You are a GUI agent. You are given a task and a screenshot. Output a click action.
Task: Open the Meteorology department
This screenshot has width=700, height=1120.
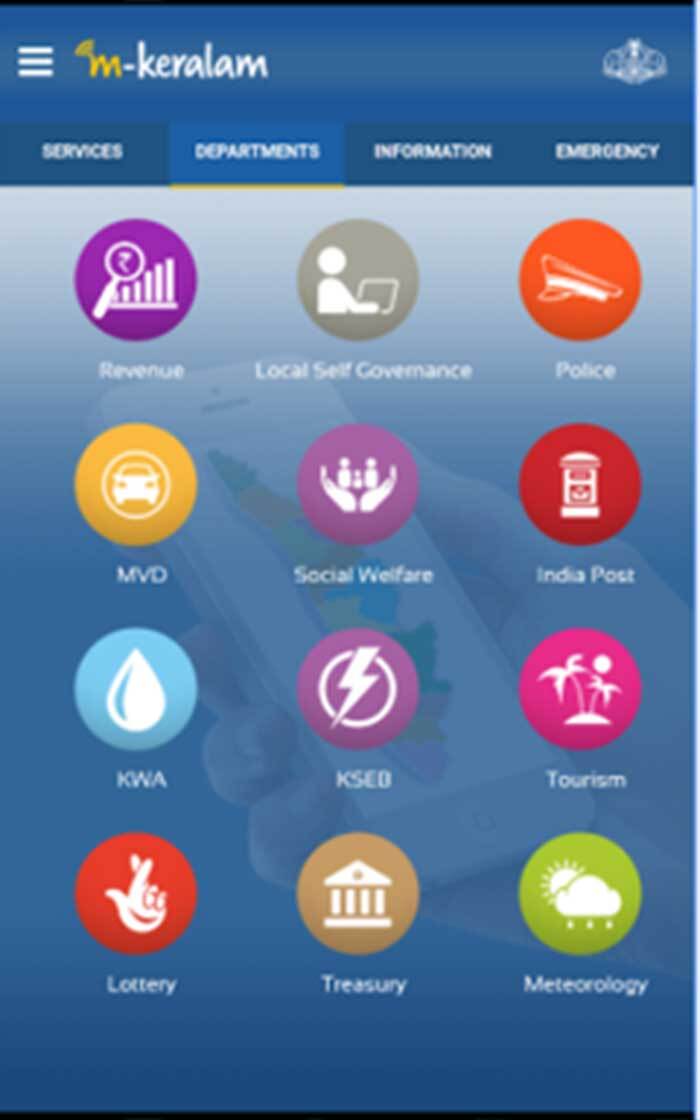pyautogui.click(x=580, y=894)
